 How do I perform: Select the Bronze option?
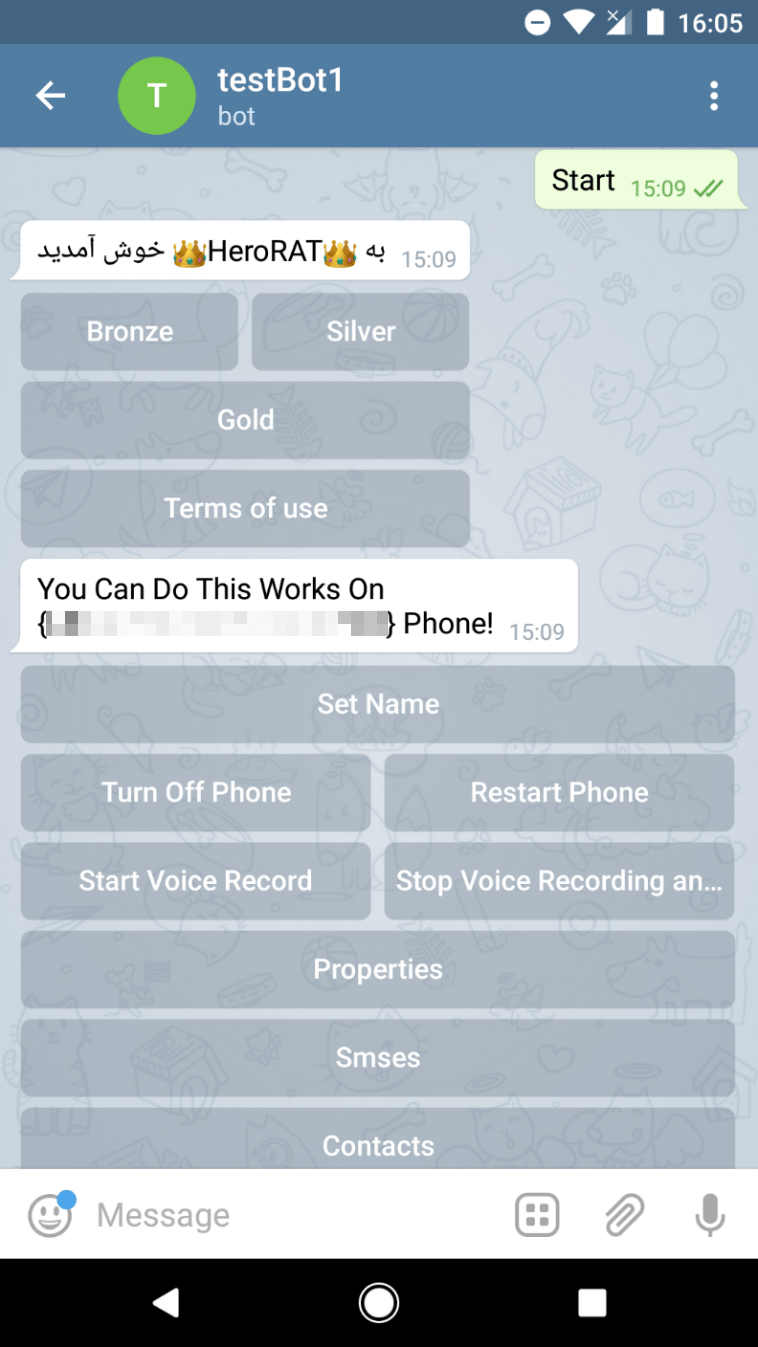pyautogui.click(x=130, y=332)
